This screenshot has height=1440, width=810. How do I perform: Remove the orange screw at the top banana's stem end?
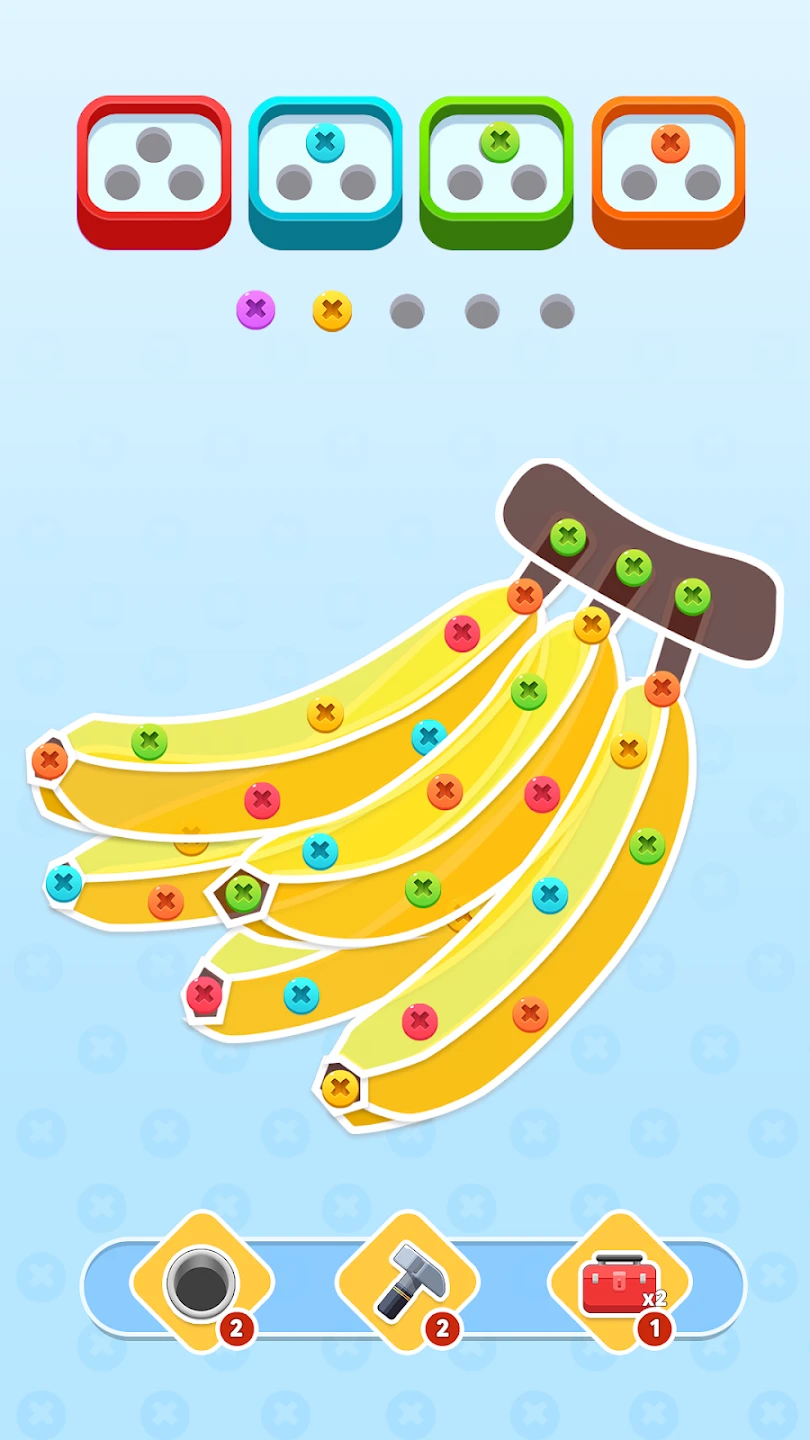point(524,596)
